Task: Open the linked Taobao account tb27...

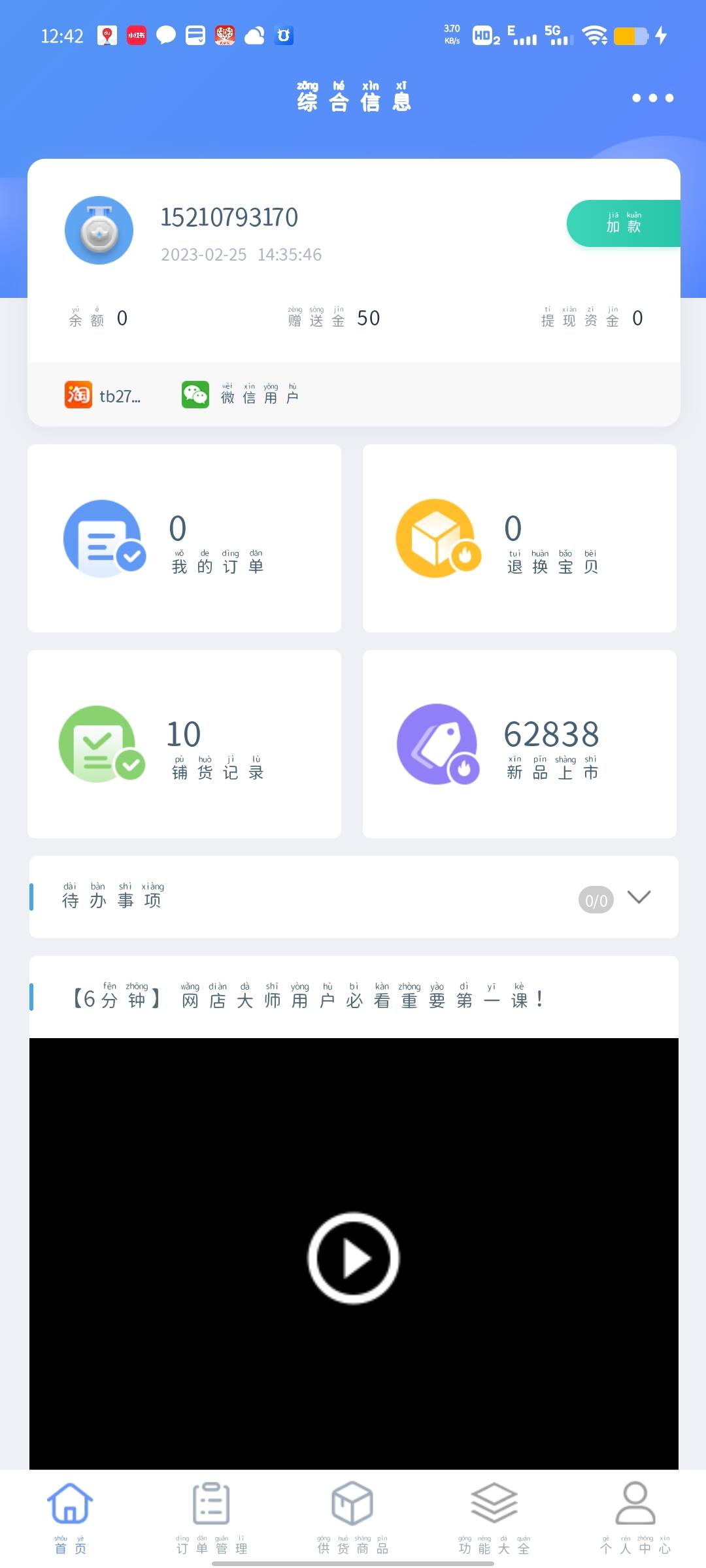Action: point(103,395)
